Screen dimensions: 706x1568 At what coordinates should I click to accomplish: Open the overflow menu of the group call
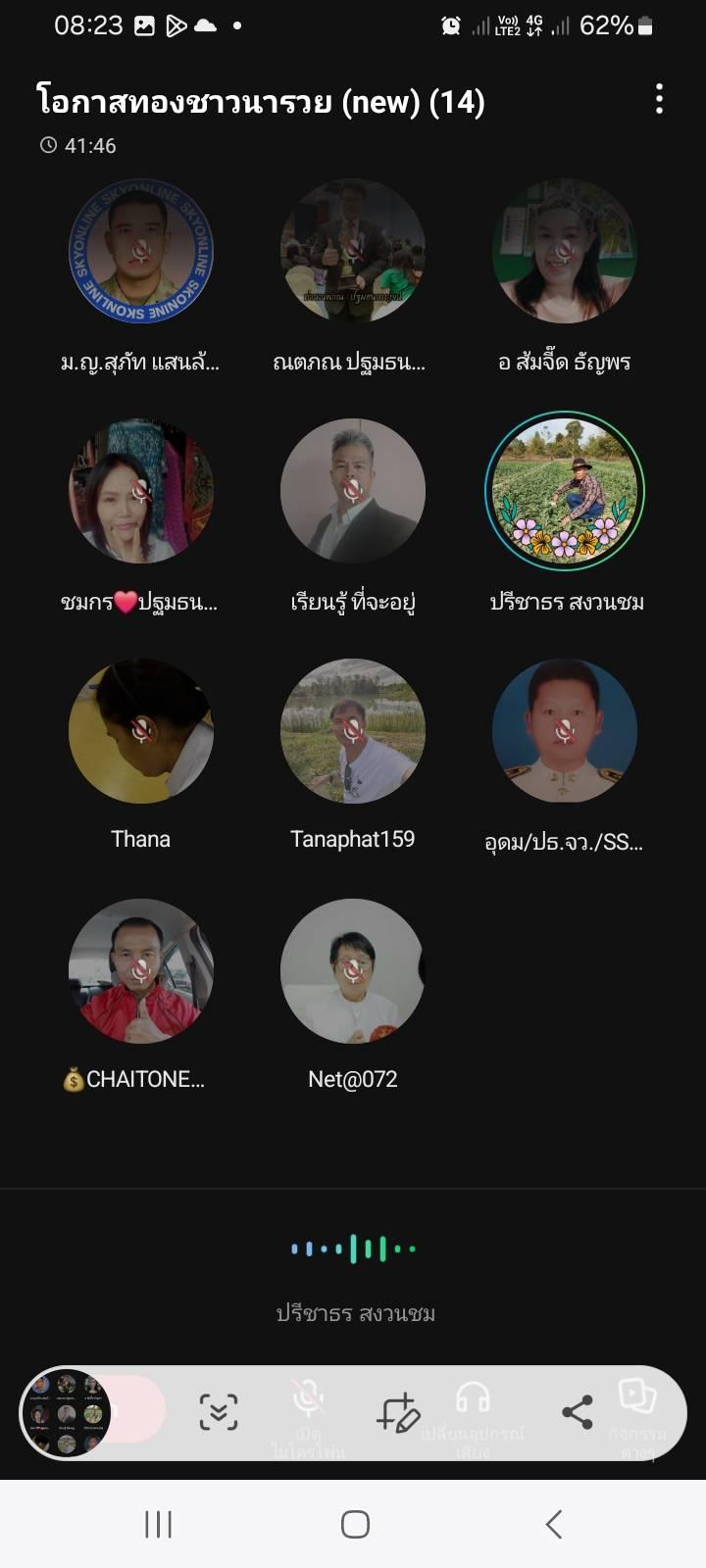[659, 99]
